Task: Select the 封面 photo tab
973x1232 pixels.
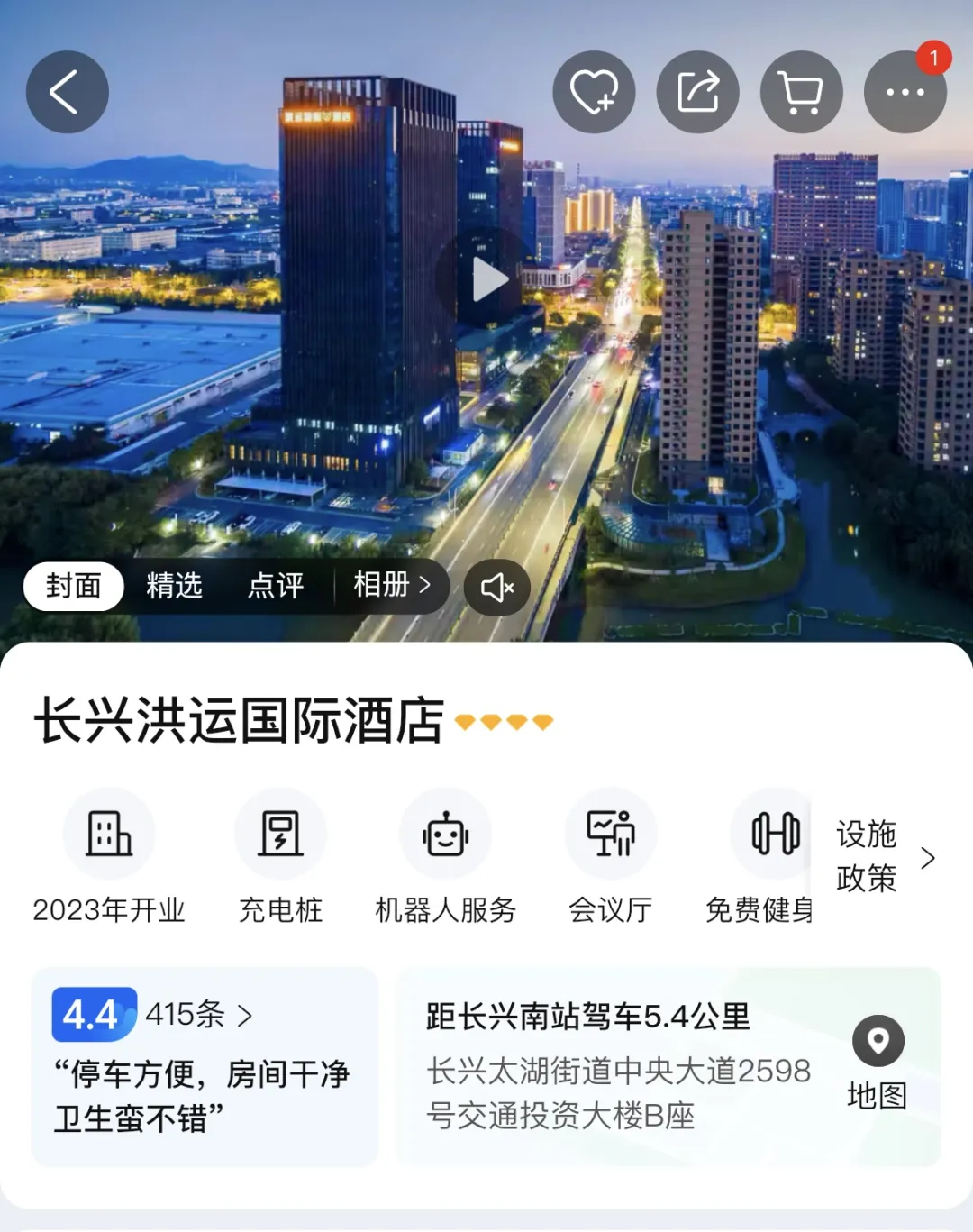Action: (74, 586)
